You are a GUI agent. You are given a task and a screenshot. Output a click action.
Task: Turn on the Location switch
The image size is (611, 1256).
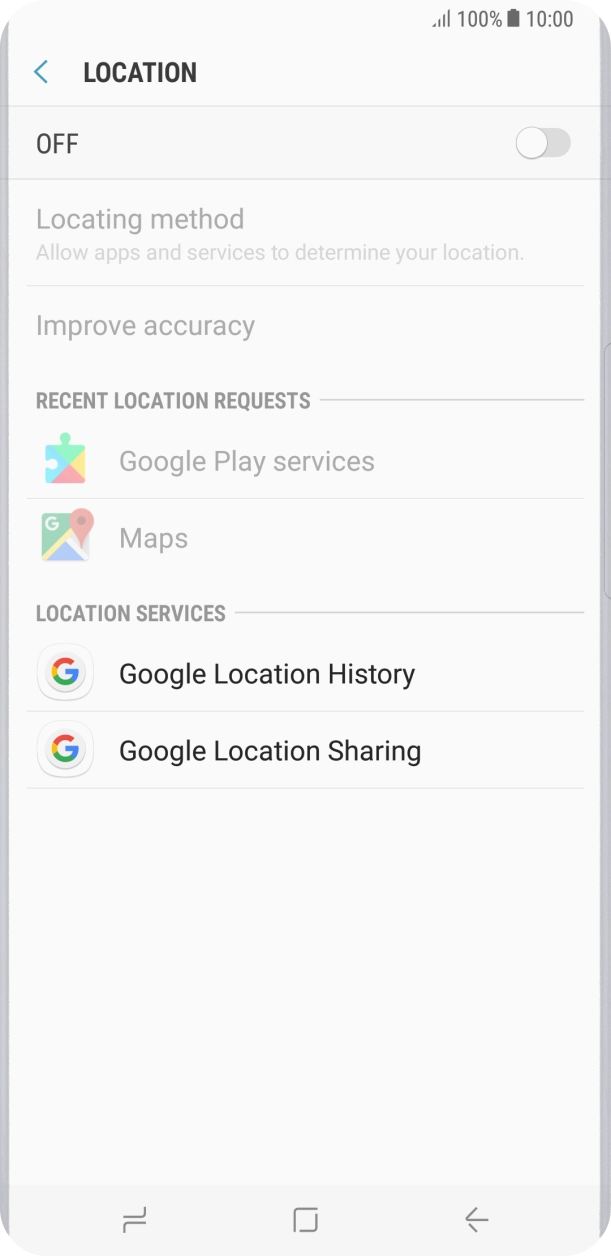542,144
